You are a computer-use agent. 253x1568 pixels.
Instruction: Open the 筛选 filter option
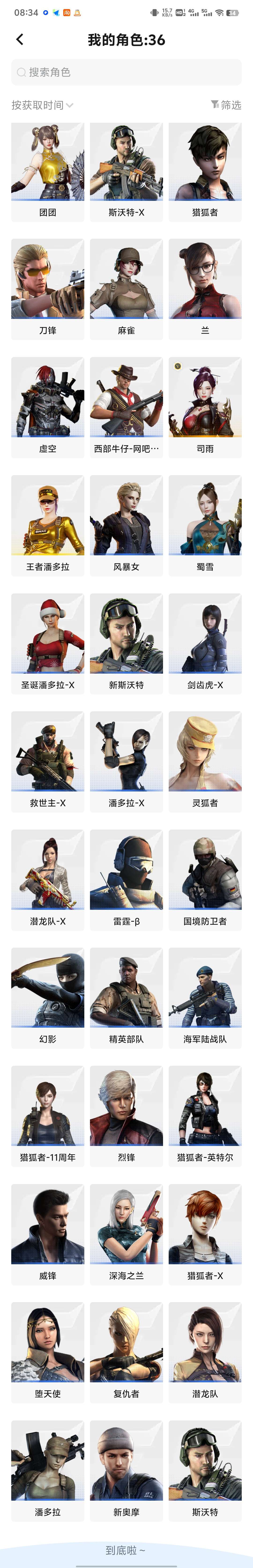(226, 105)
